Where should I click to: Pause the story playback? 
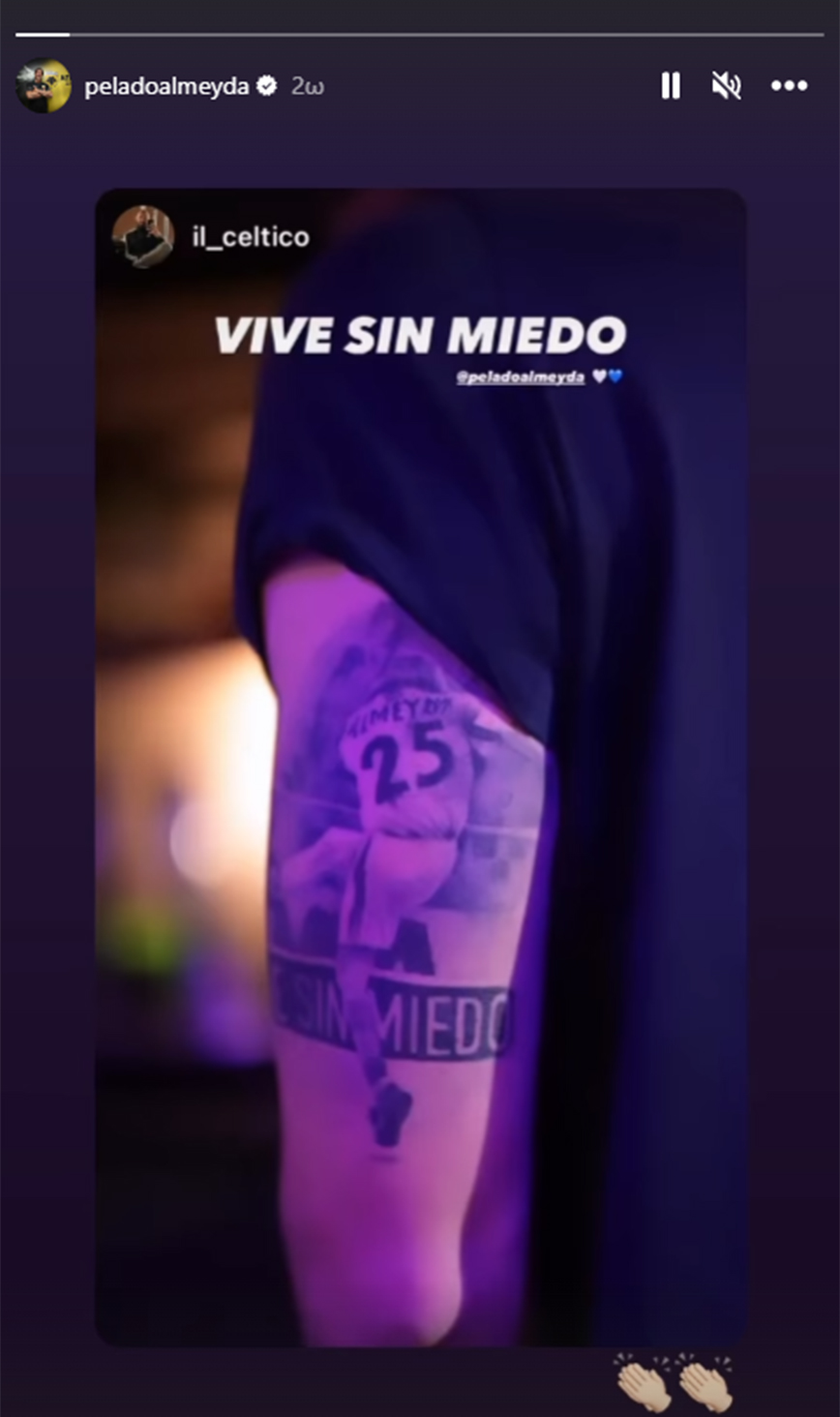click(x=671, y=86)
